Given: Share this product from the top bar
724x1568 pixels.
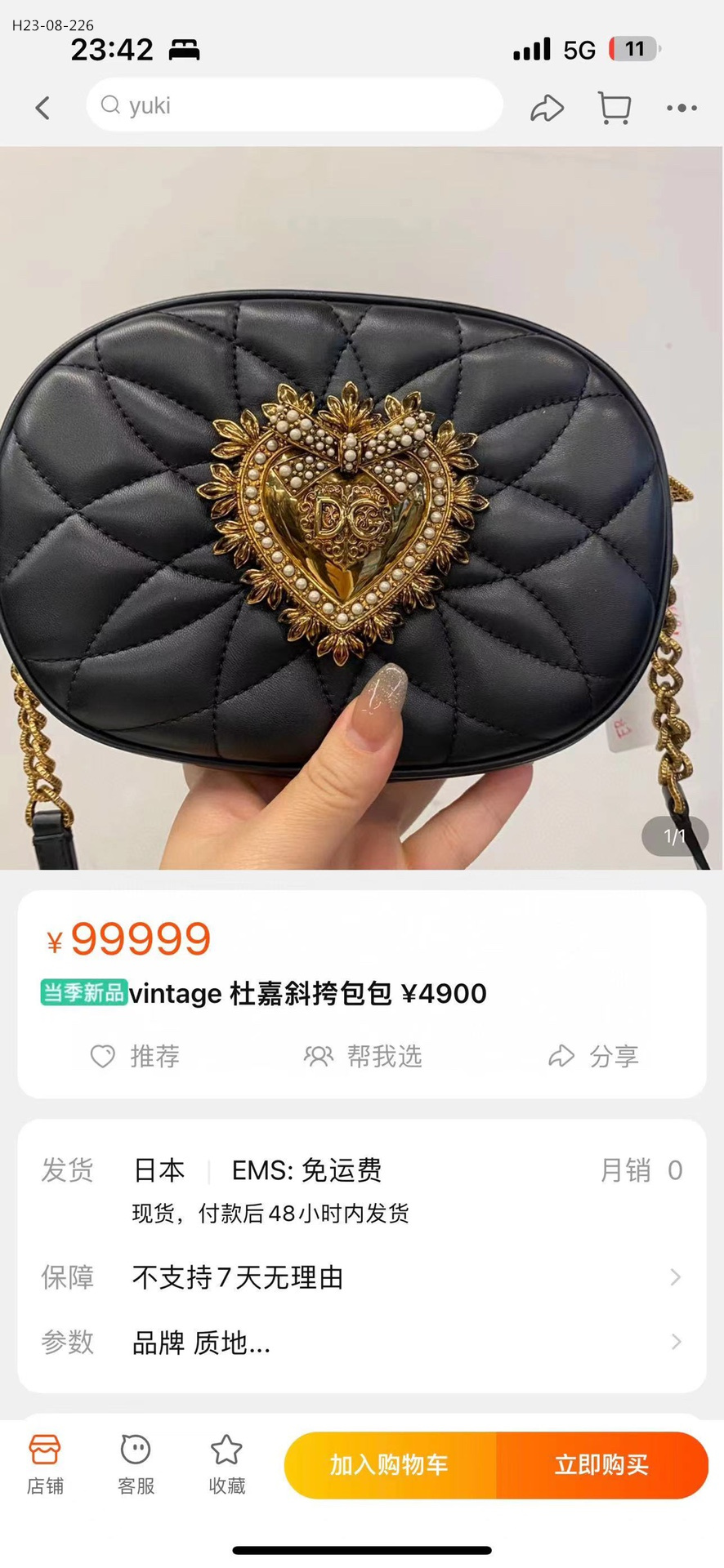Looking at the screenshot, I should click(x=547, y=108).
